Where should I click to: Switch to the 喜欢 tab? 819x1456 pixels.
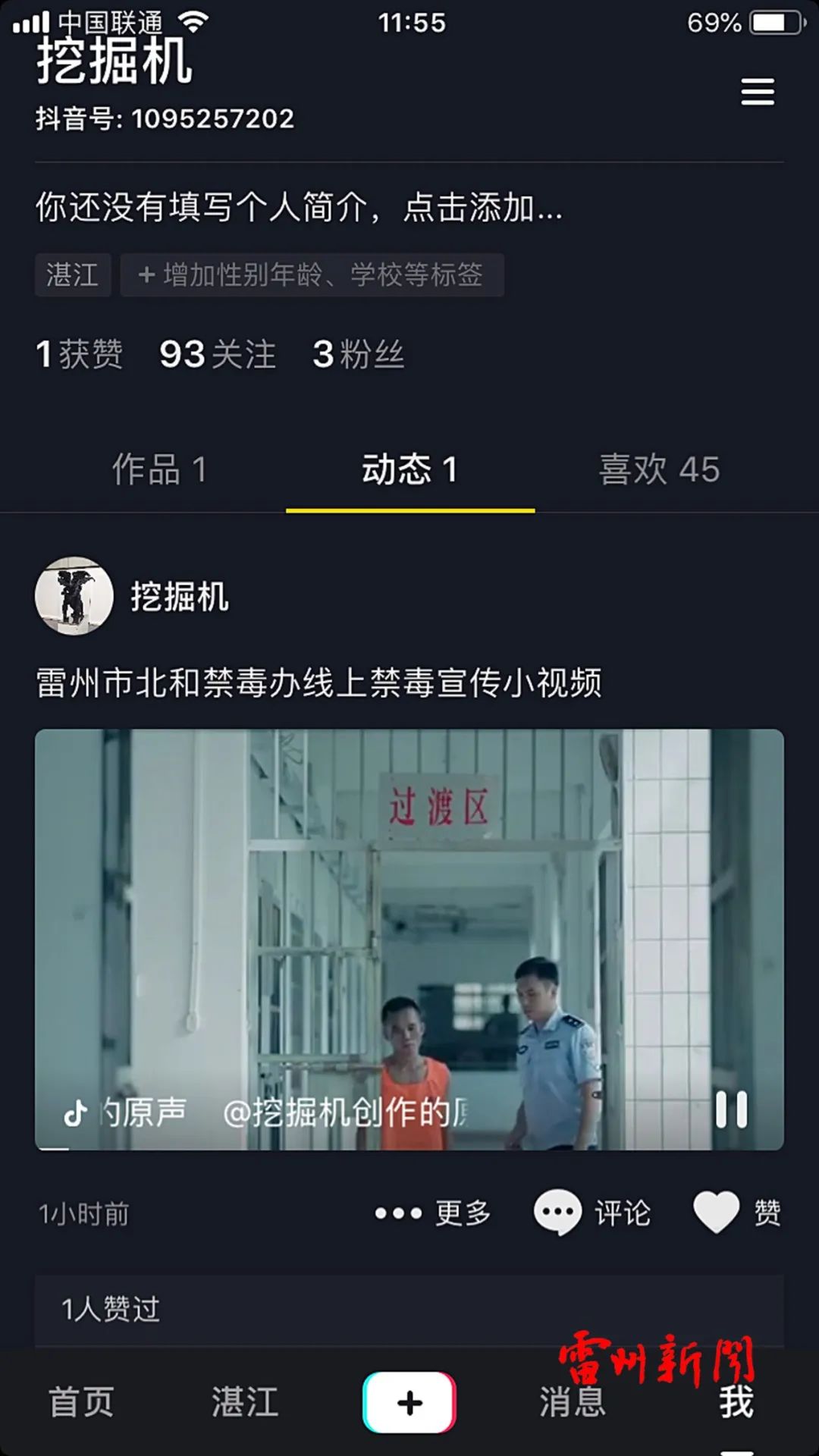click(658, 469)
